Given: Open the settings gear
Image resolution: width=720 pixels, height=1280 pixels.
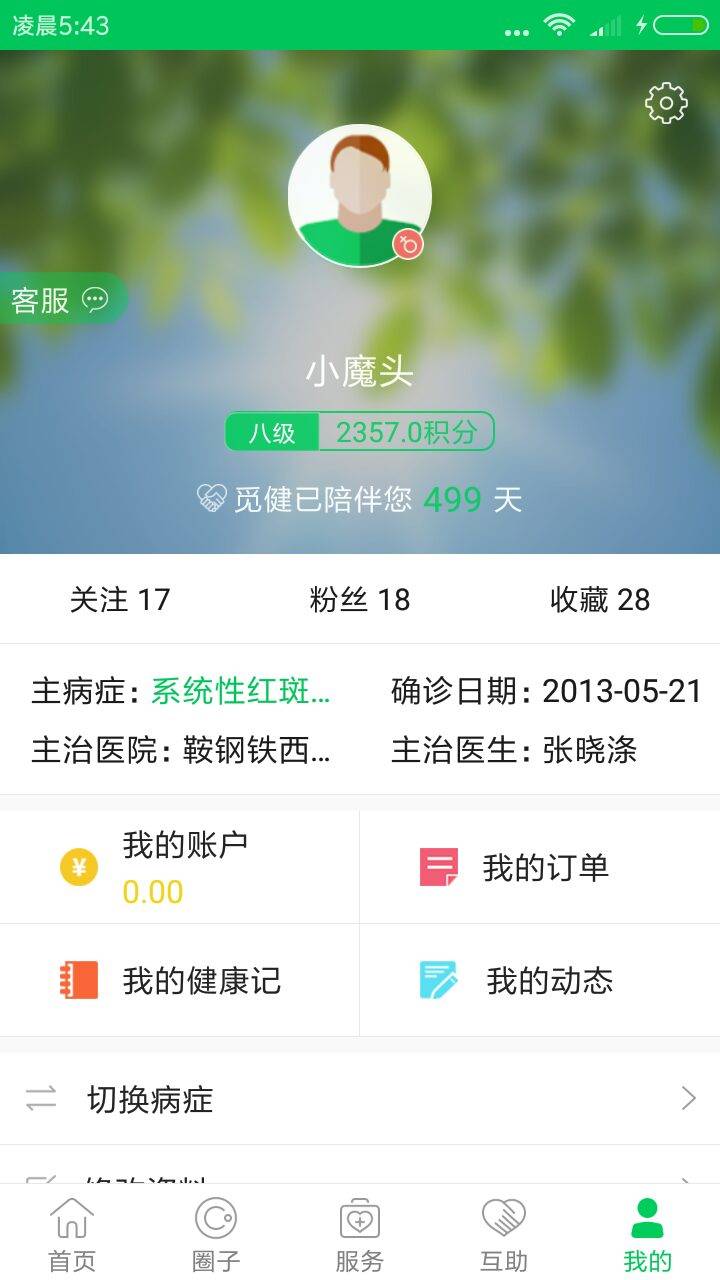Looking at the screenshot, I should pyautogui.click(x=666, y=103).
